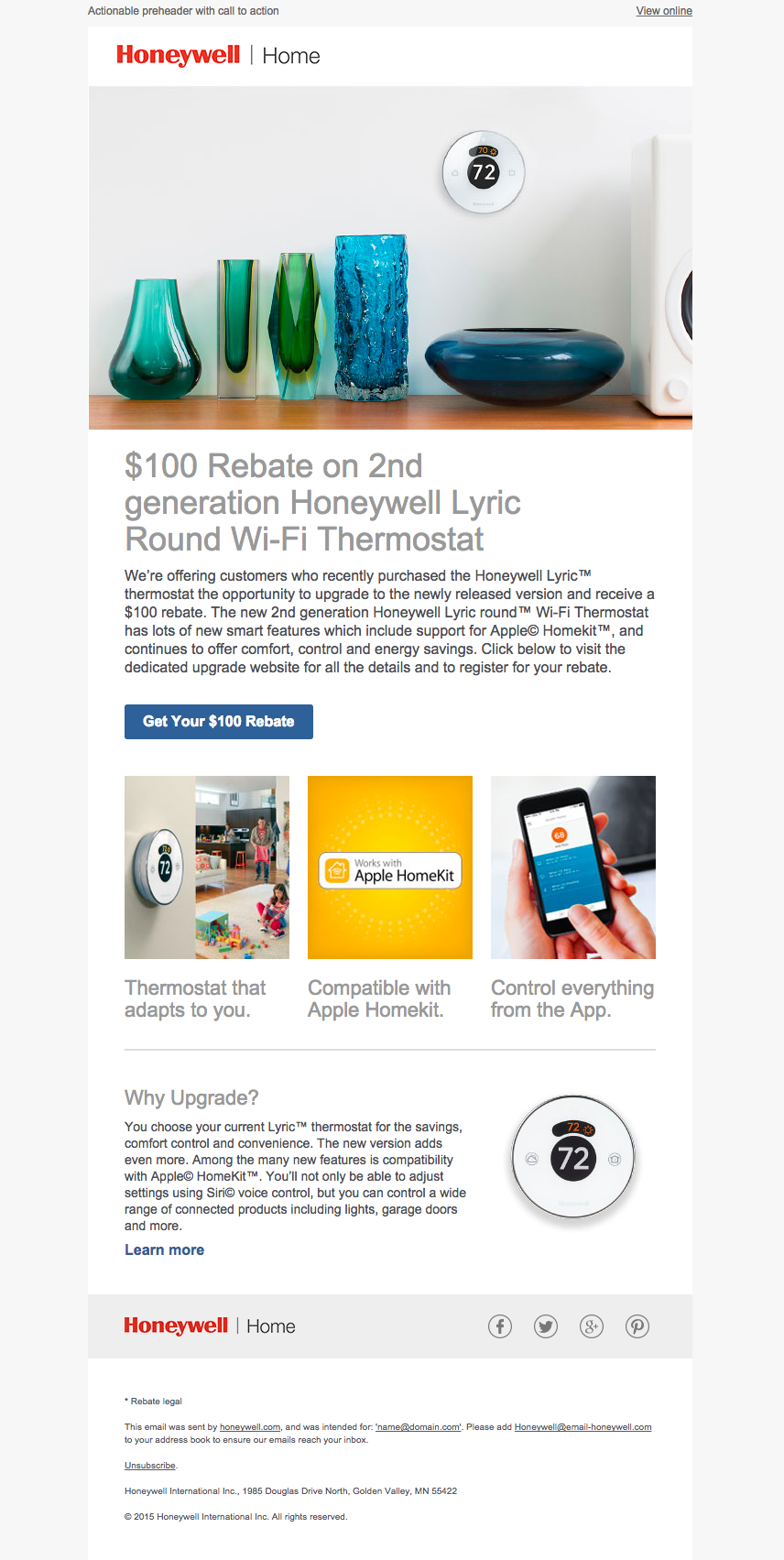Tap the name@domain.com address link
Viewport: 784px width, 1560px height.
[419, 1427]
